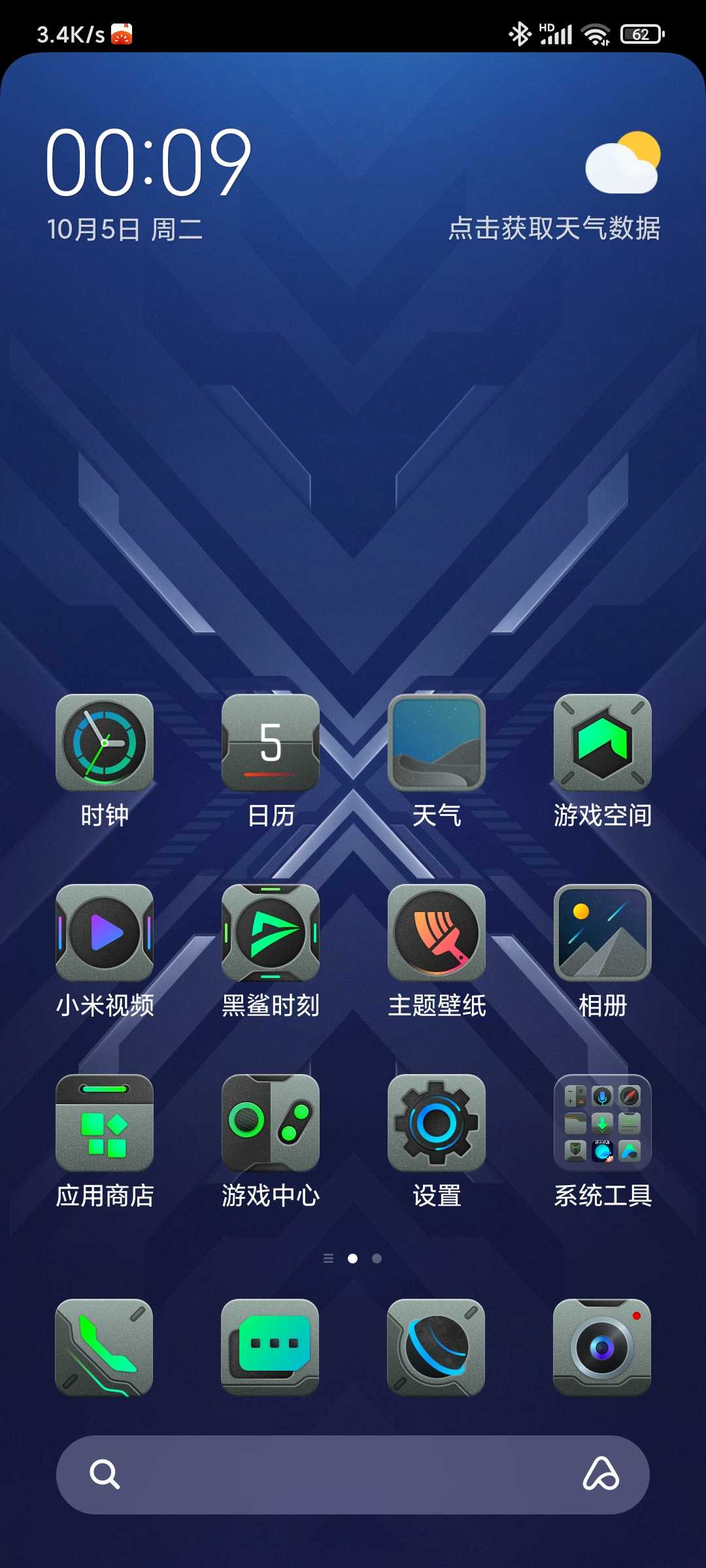Expand the 系统工具 folder
The image size is (706, 1568).
603,1123
